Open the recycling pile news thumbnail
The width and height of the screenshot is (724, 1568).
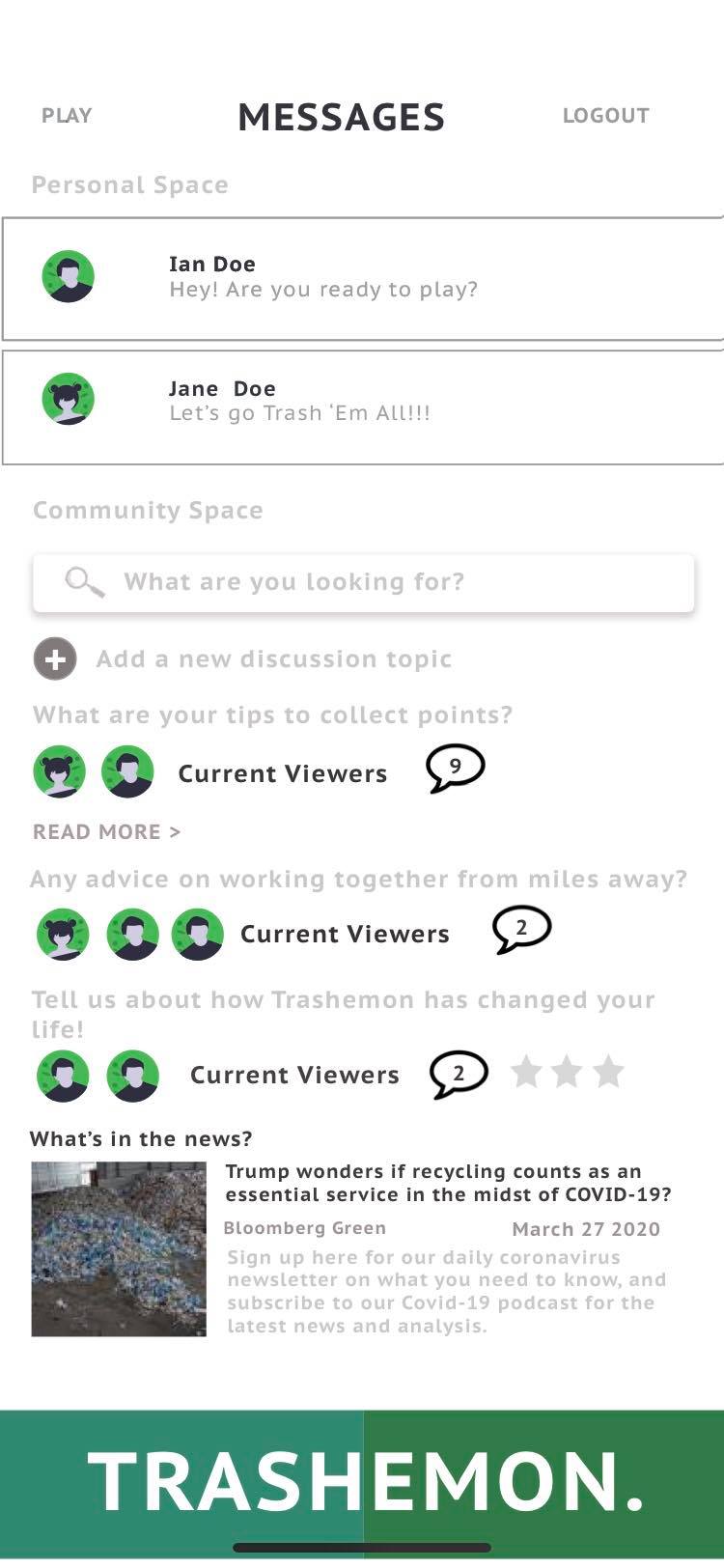click(x=119, y=1248)
